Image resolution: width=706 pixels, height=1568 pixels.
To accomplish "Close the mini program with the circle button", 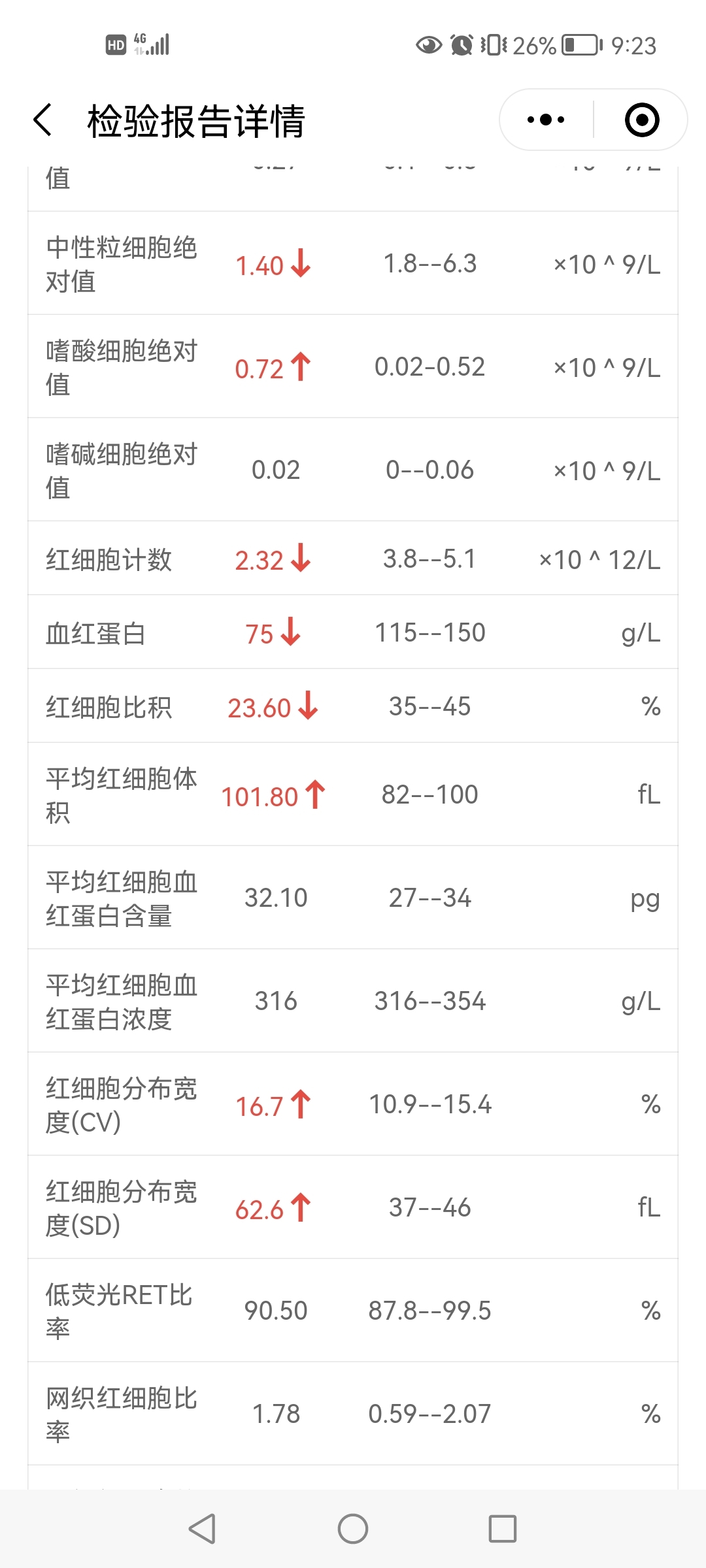I will 642,120.
